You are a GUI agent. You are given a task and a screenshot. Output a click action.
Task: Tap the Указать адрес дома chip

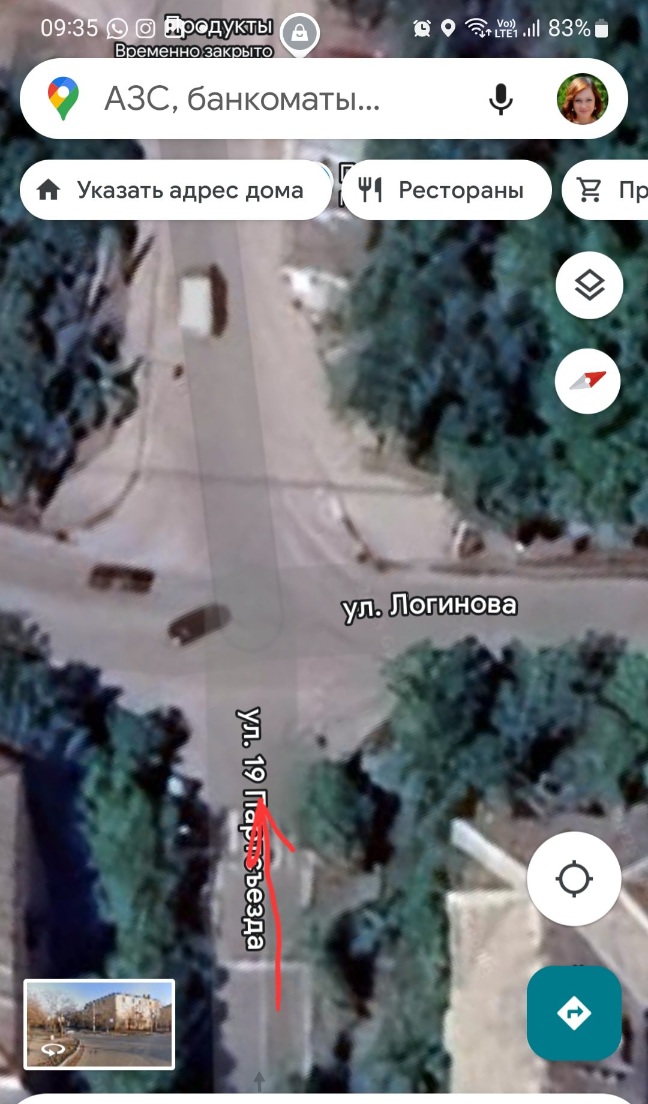point(175,190)
